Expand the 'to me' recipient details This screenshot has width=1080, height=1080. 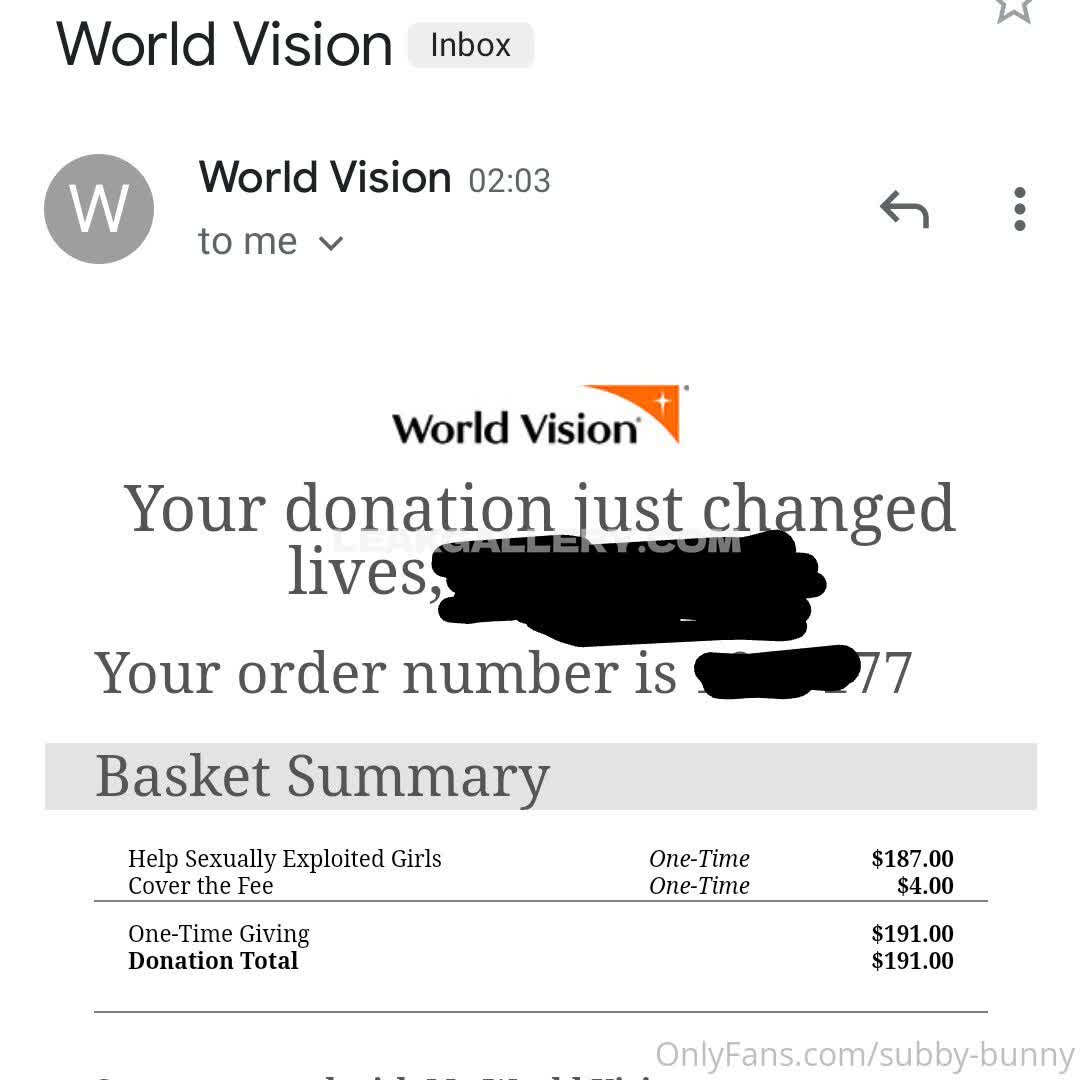pyautogui.click(x=331, y=243)
